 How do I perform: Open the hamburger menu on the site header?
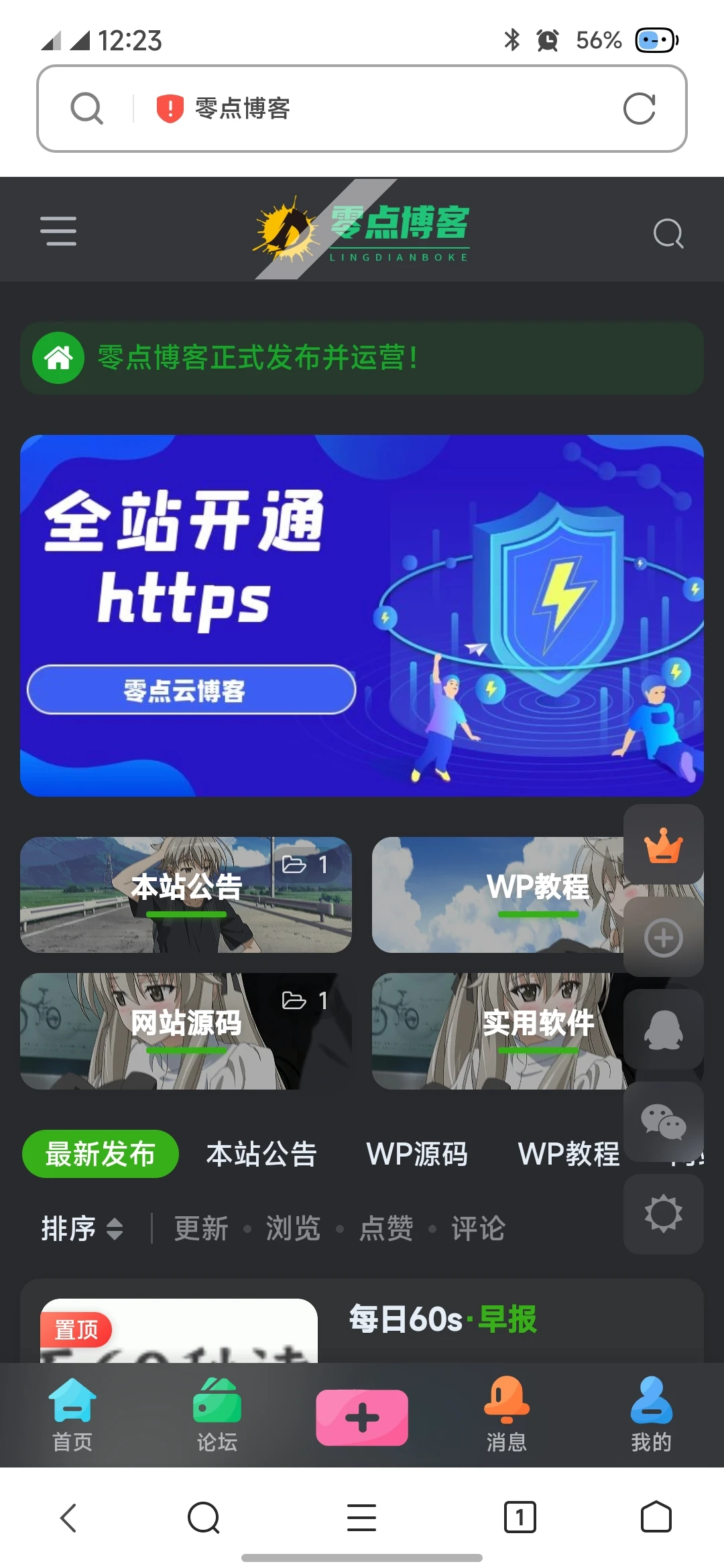click(58, 231)
